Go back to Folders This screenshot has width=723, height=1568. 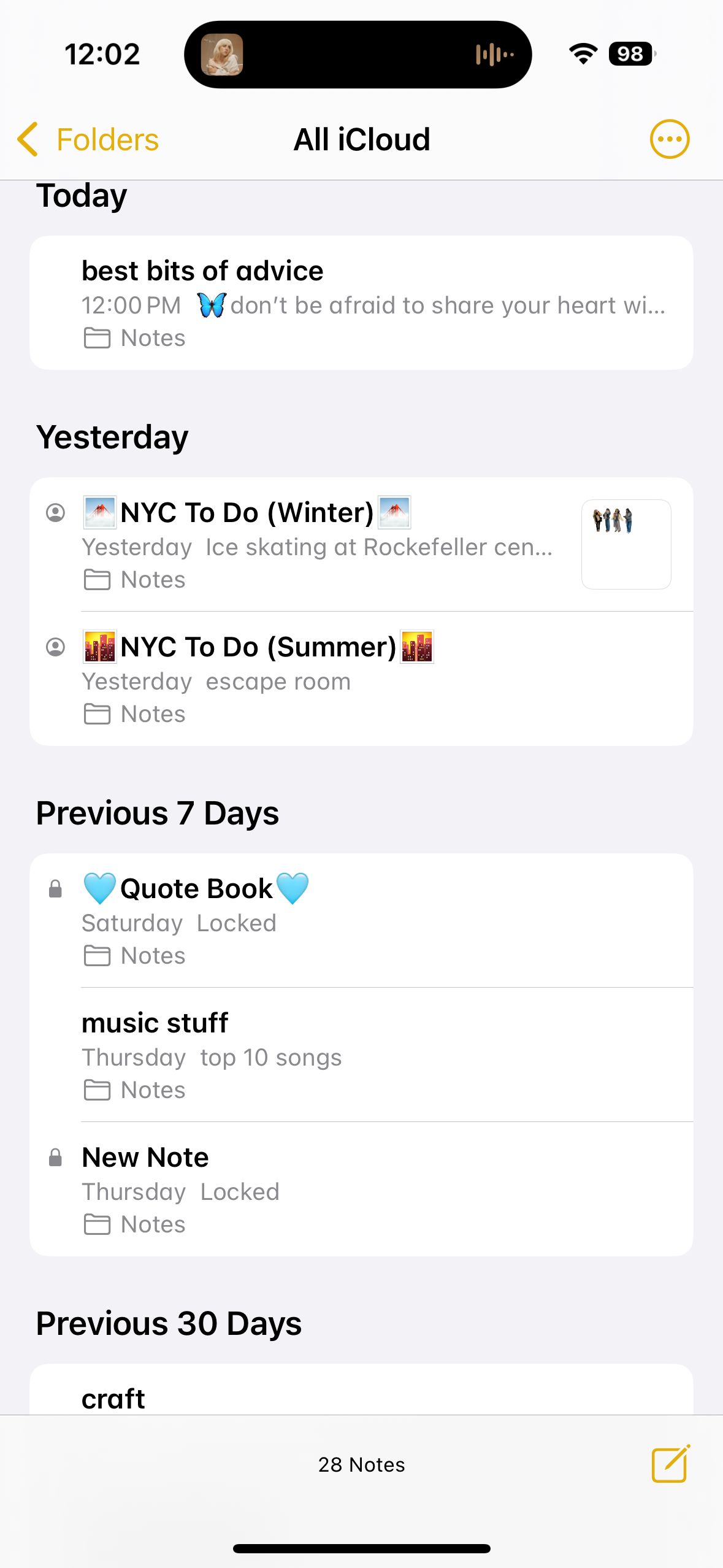point(88,139)
